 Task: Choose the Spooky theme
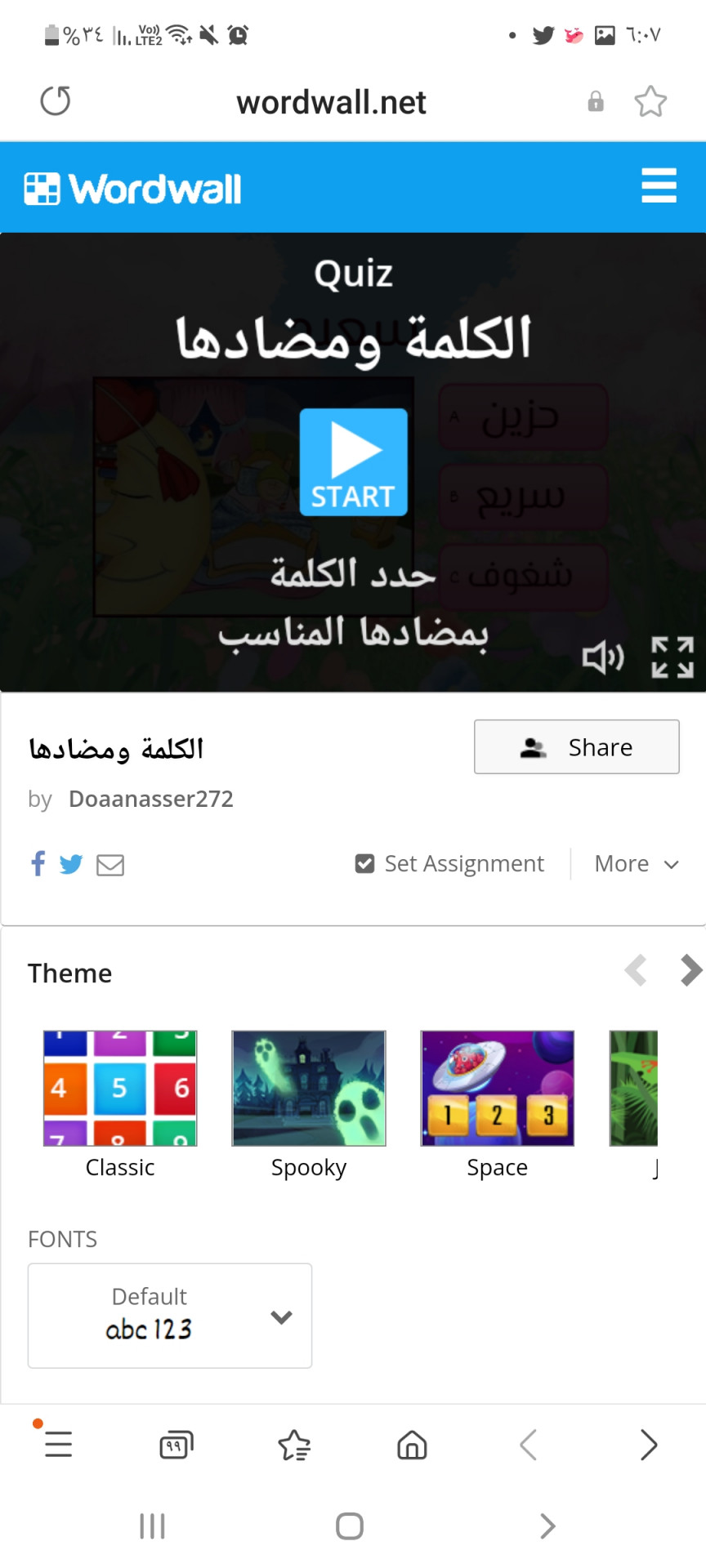tap(309, 1089)
